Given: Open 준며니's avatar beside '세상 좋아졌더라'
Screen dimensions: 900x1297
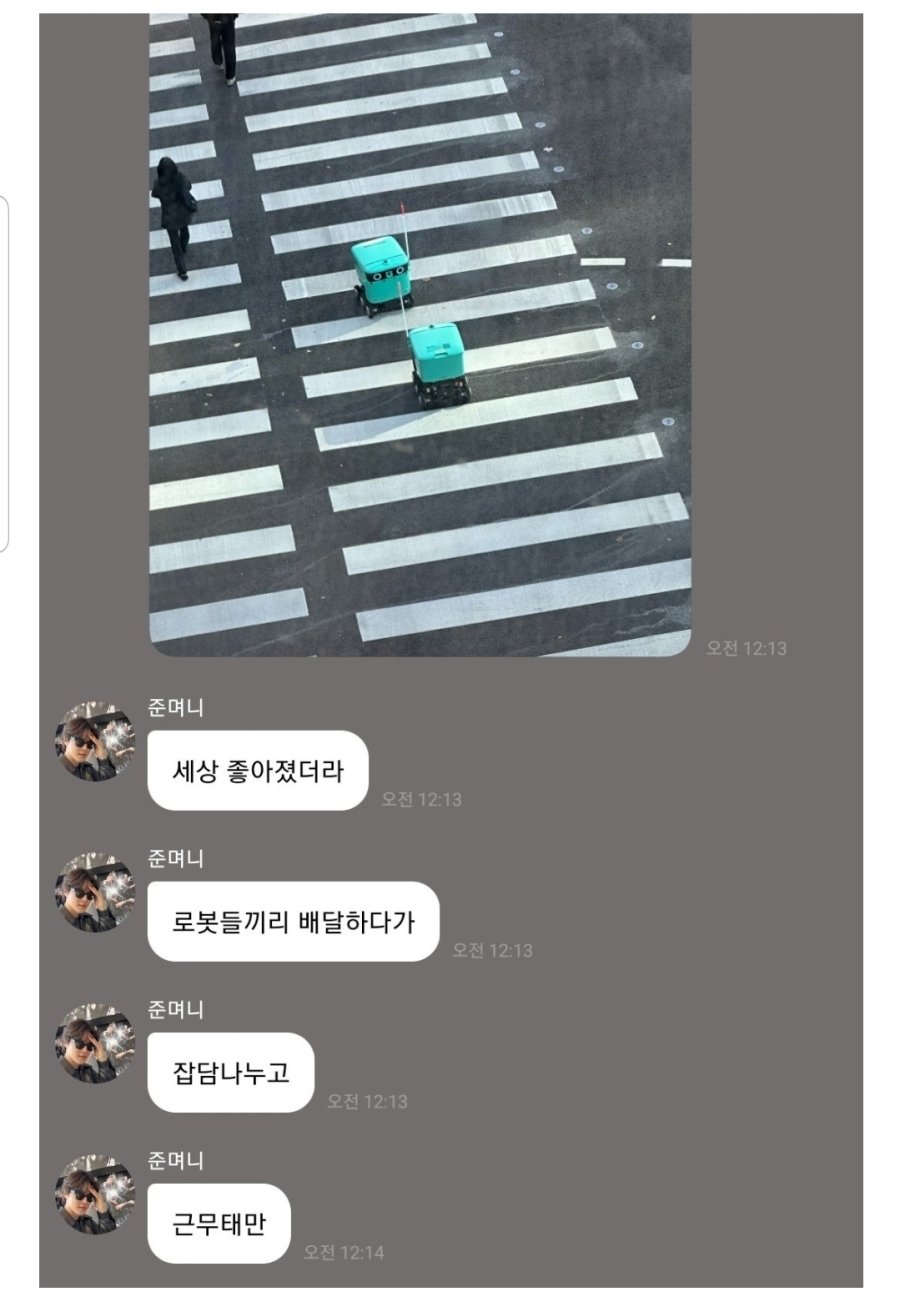Looking at the screenshot, I should tap(94, 742).
